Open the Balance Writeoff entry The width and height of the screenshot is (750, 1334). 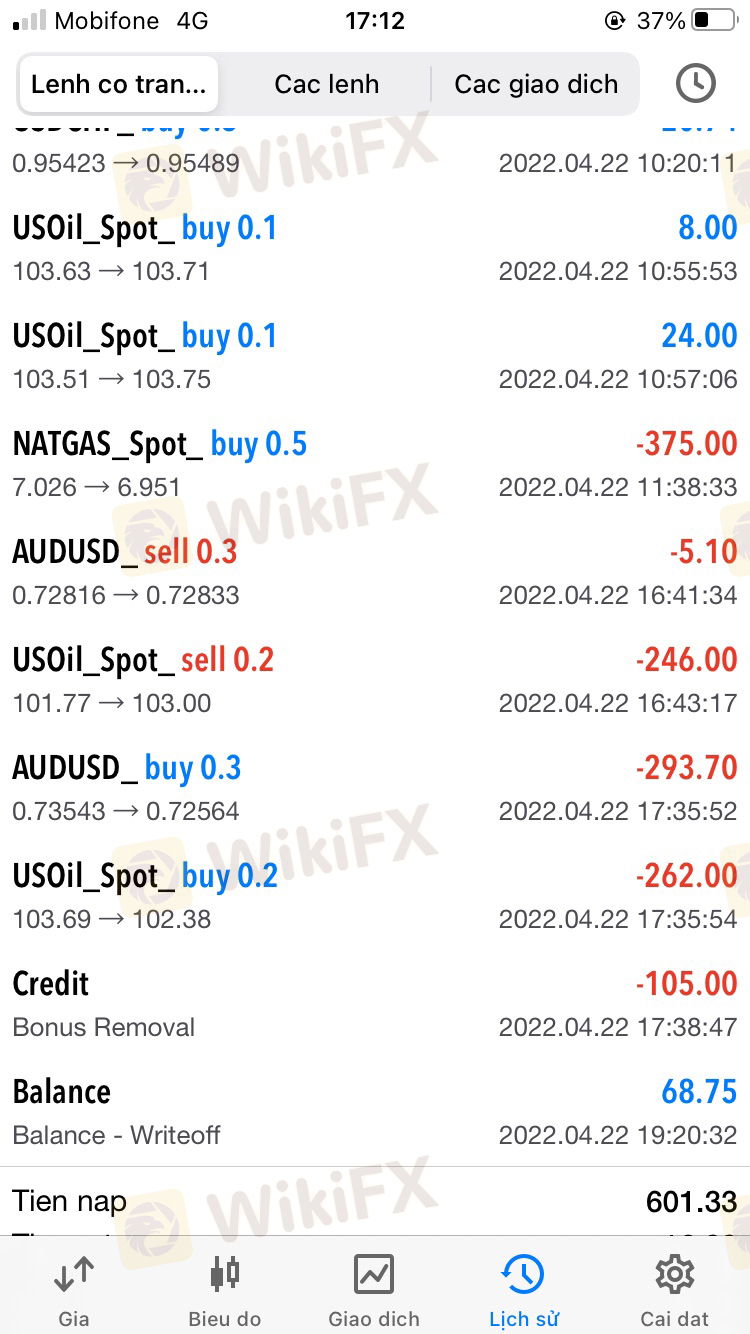coord(375,1112)
